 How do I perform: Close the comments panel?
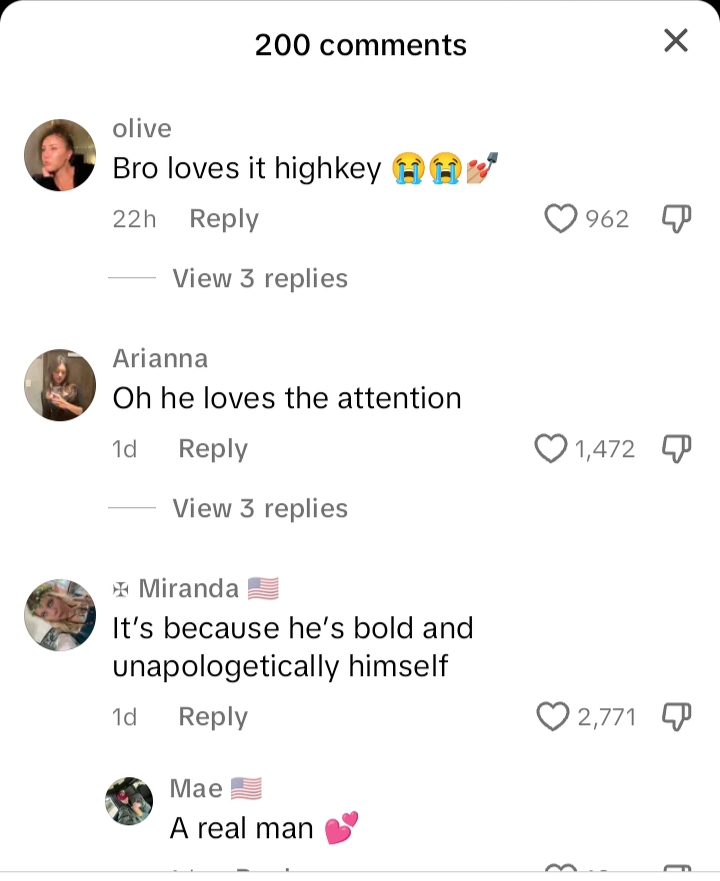tap(676, 41)
